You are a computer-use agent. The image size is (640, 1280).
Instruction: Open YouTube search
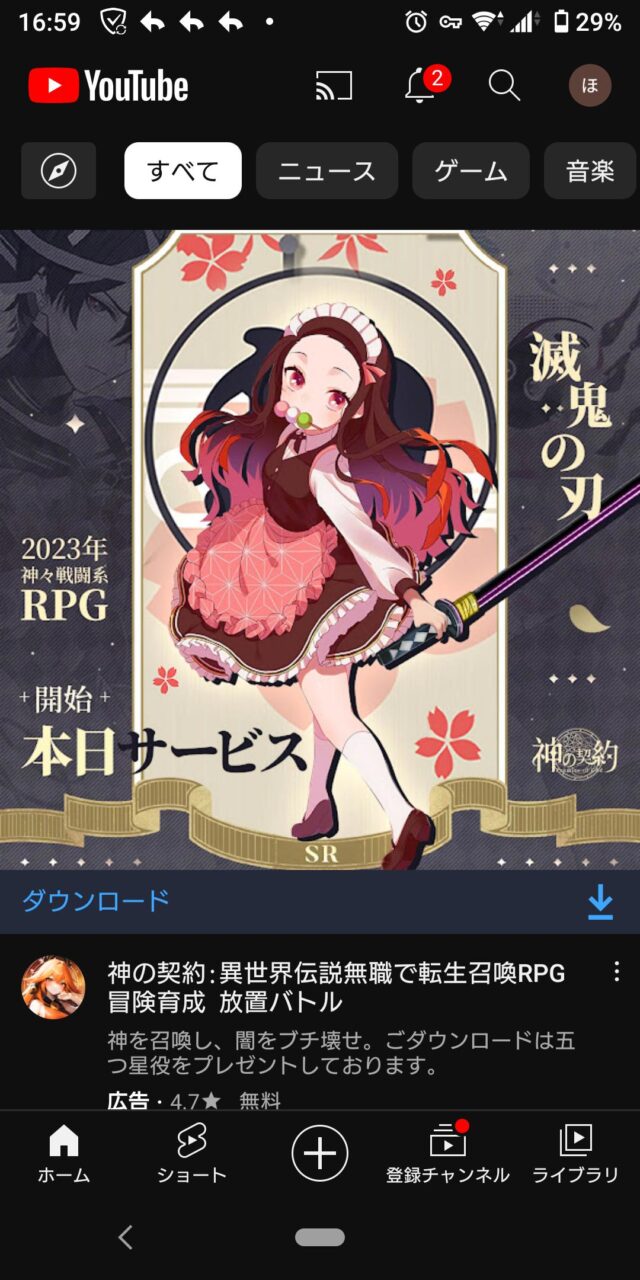[504, 86]
